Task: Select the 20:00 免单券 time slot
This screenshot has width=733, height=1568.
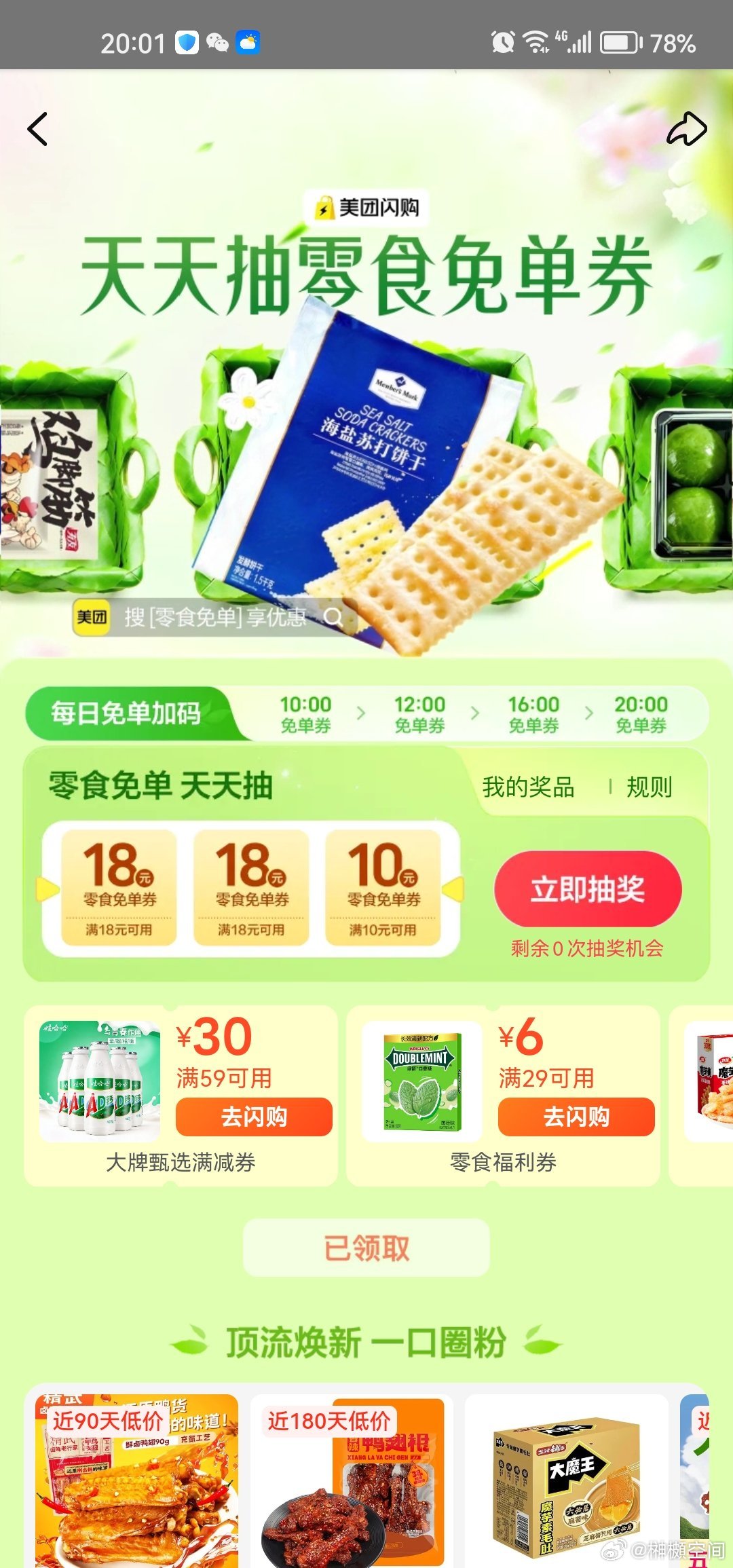Action: [641, 714]
